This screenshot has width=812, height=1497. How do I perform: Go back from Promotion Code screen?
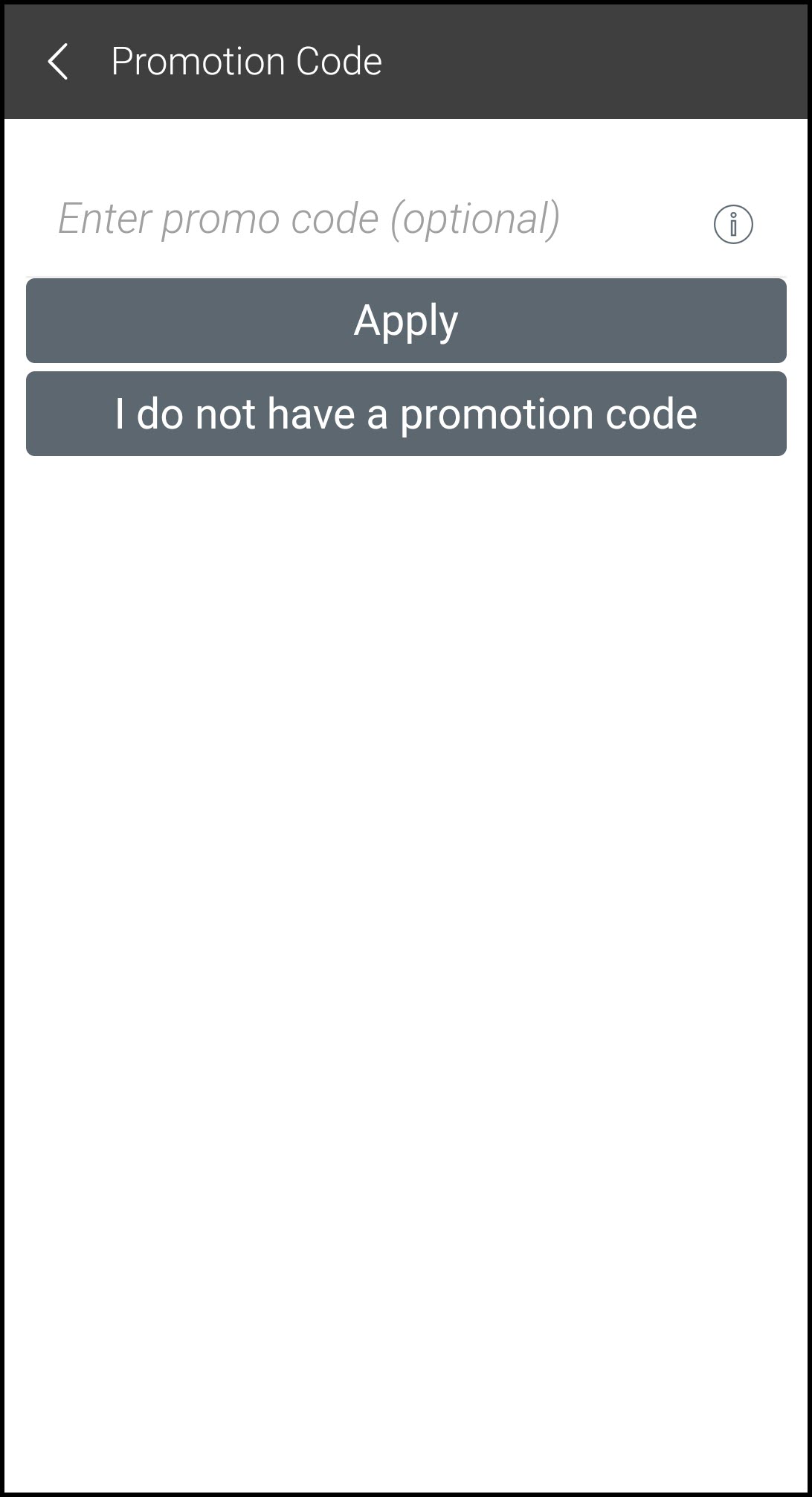[58, 61]
